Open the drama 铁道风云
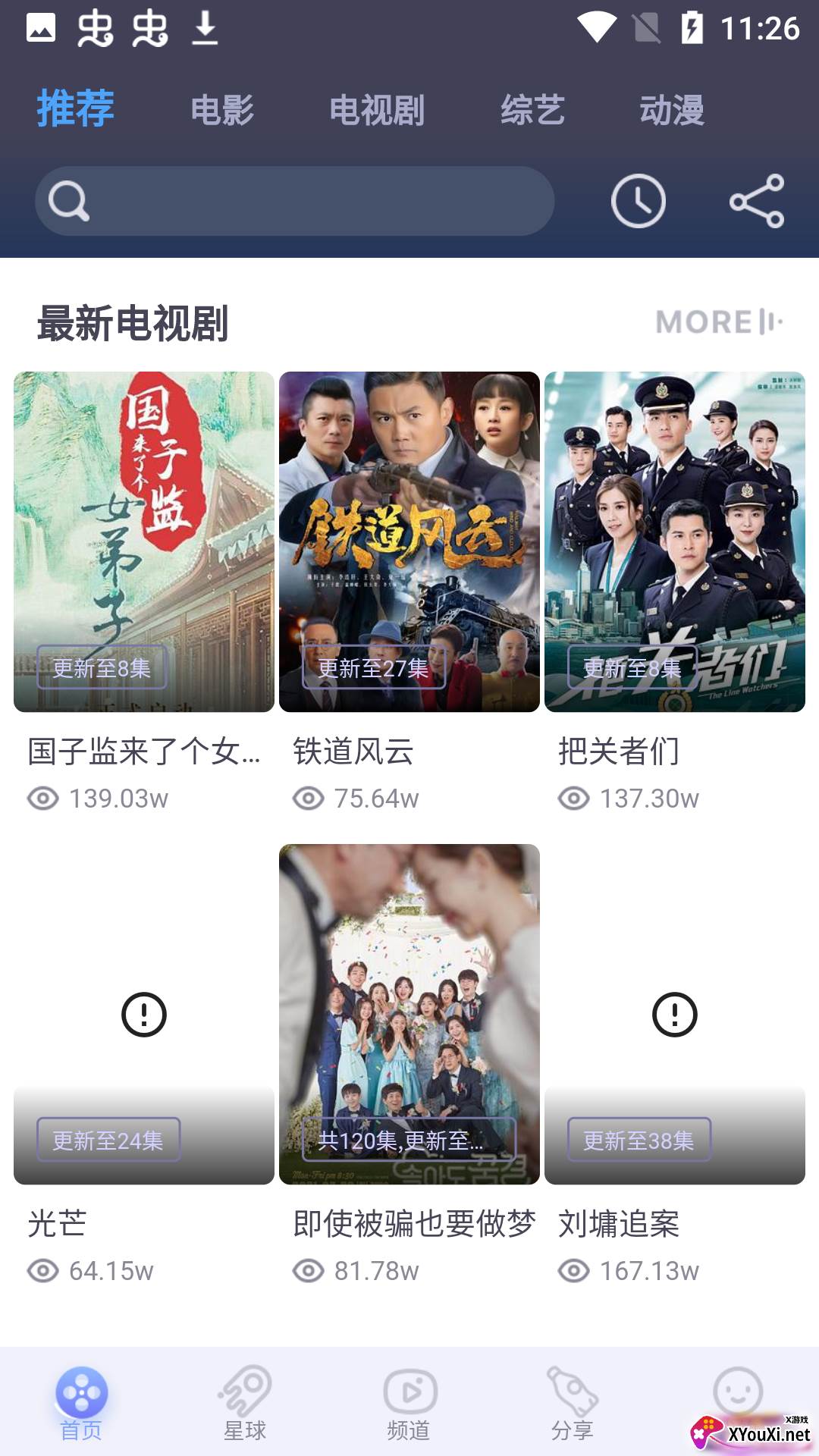This screenshot has width=819, height=1456. (409, 541)
